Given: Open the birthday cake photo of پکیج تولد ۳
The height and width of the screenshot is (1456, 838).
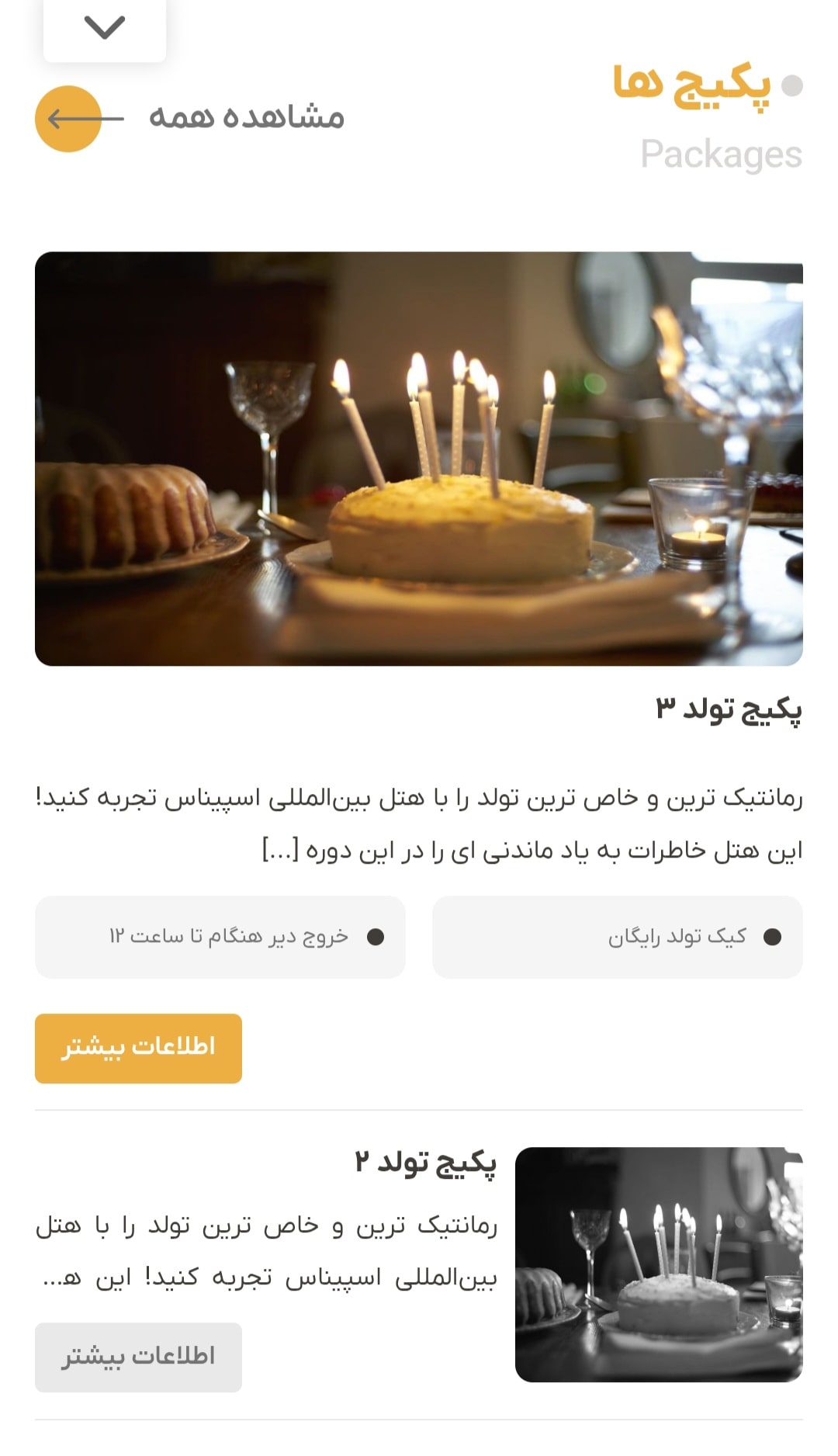Looking at the screenshot, I should 419,459.
